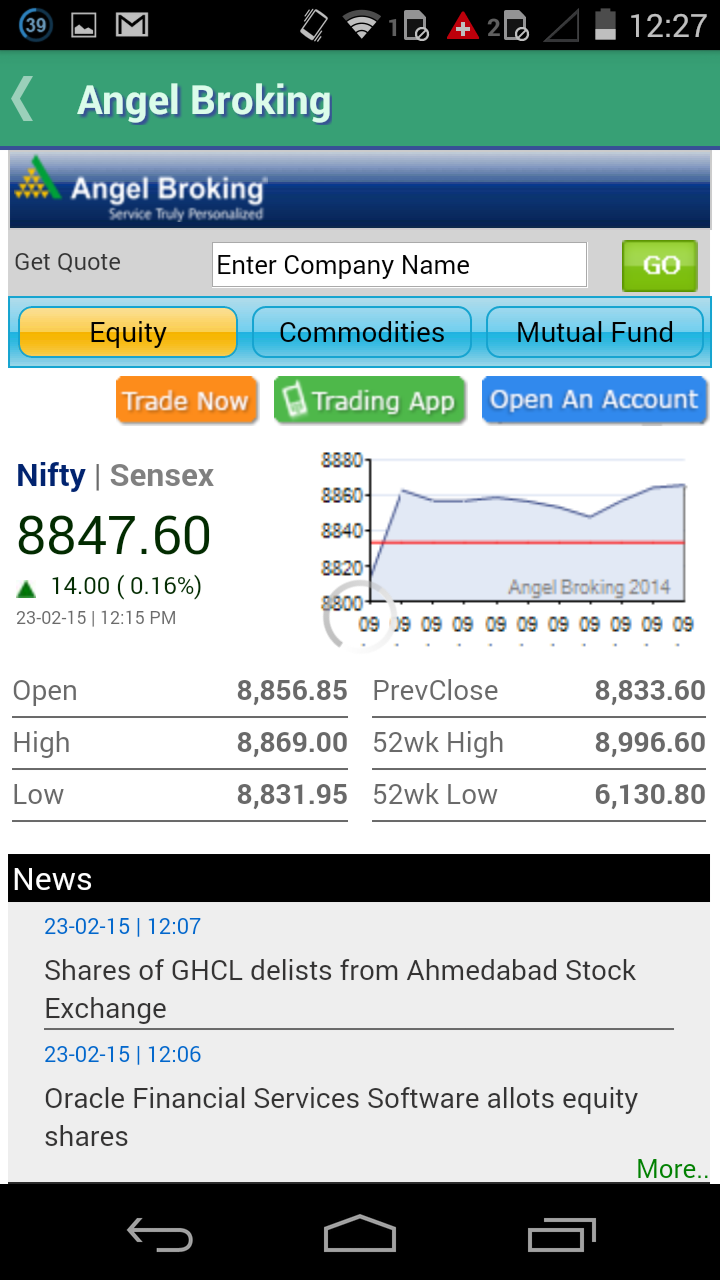Tap Open An Account
Viewport: 720px width, 1280px height.
tap(594, 400)
